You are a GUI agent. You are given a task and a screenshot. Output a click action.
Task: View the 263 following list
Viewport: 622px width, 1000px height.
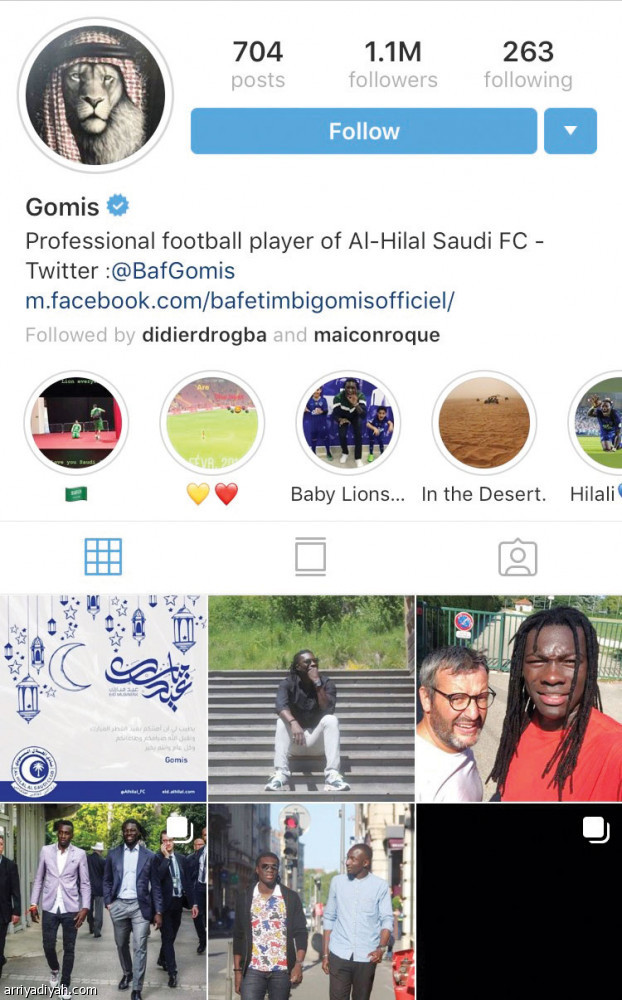[528, 64]
